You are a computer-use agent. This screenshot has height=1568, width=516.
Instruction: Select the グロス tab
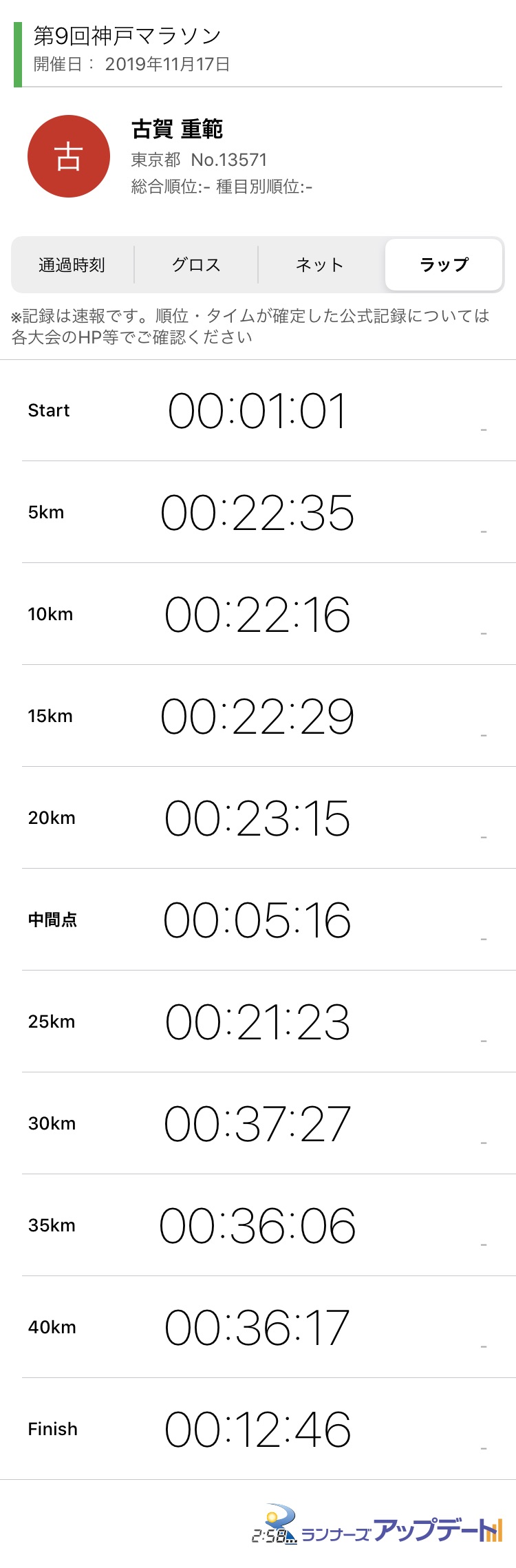[x=196, y=265]
